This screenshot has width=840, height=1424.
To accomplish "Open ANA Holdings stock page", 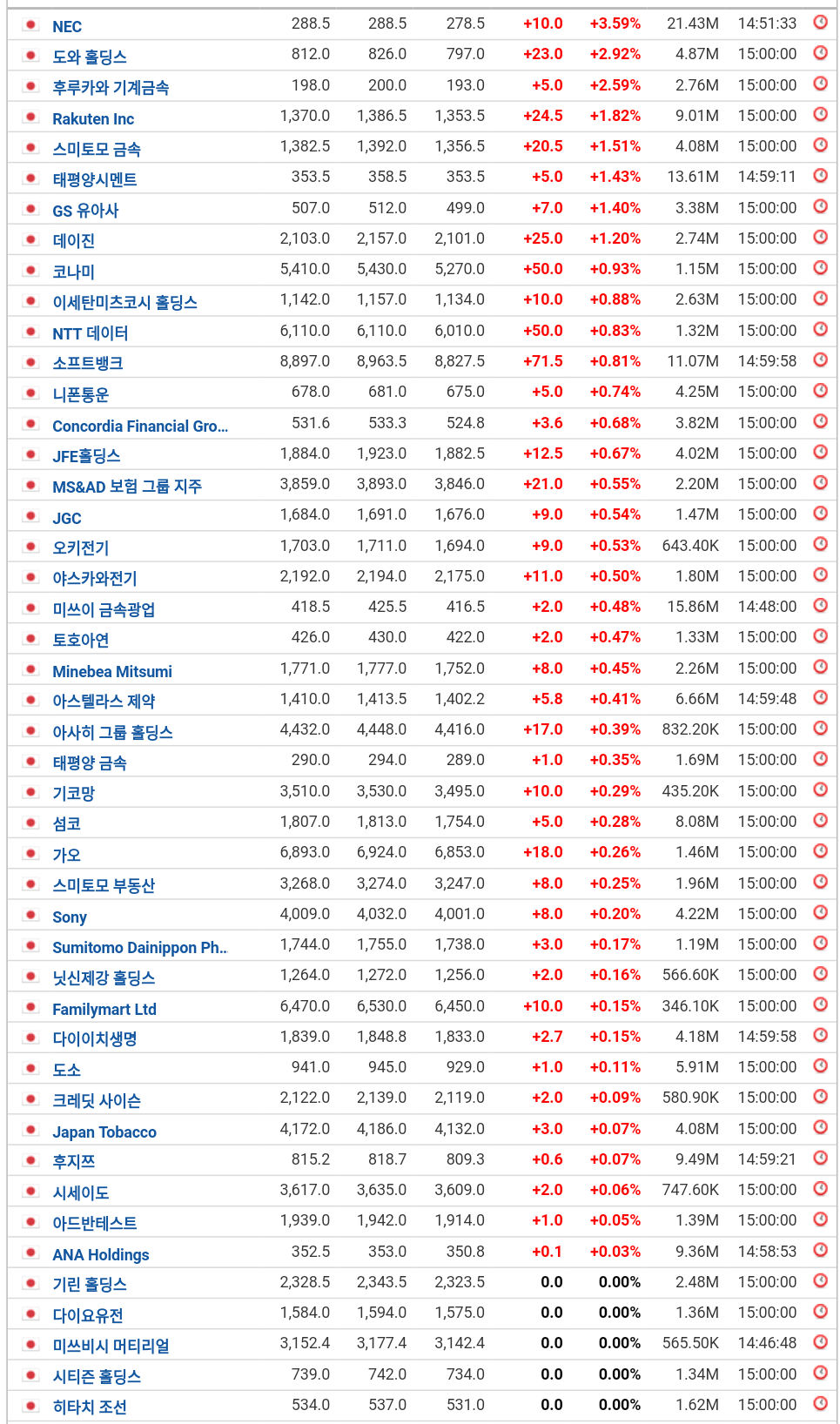I will click(101, 1254).
